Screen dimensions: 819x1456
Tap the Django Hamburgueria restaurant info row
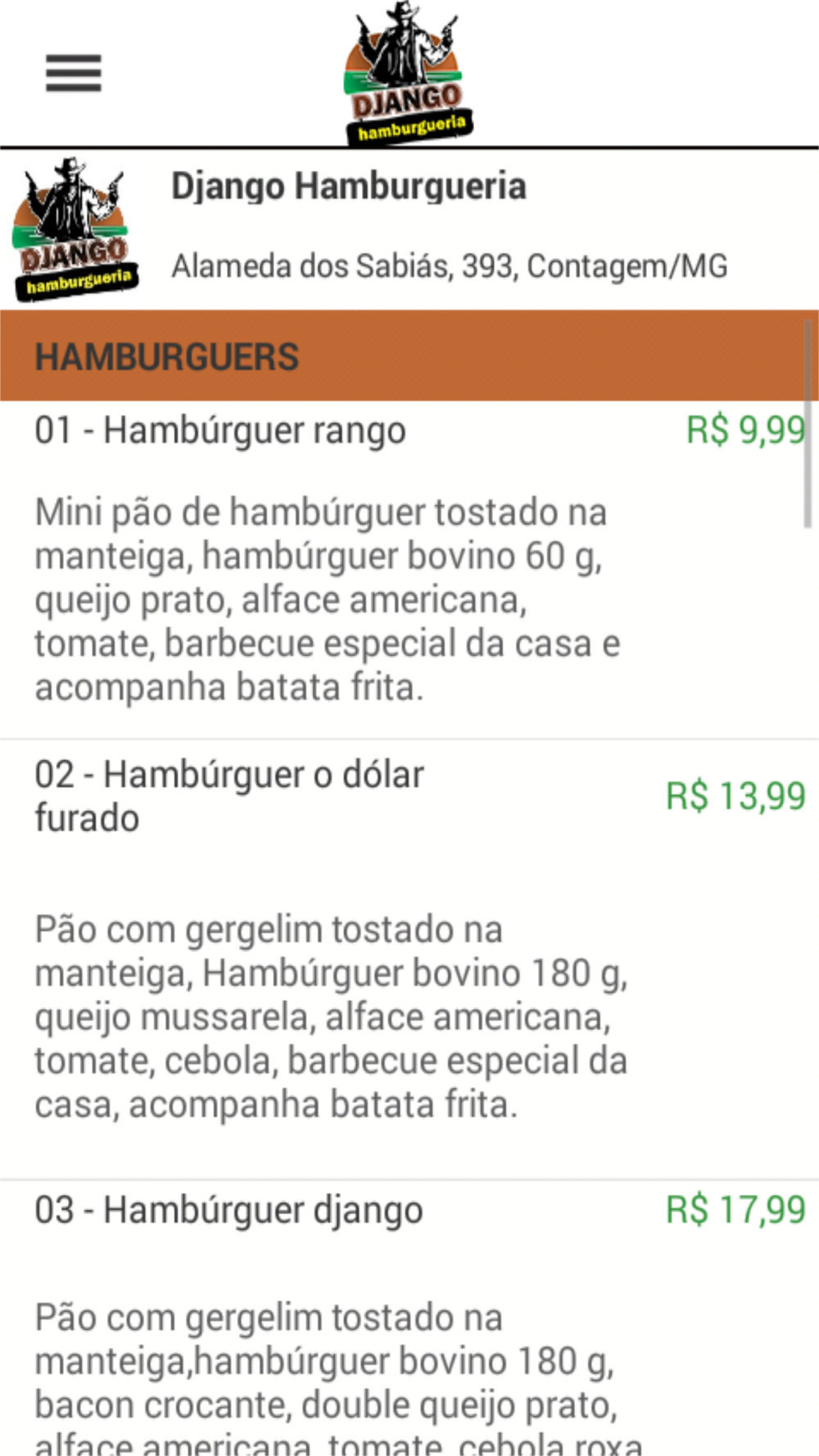click(x=409, y=230)
